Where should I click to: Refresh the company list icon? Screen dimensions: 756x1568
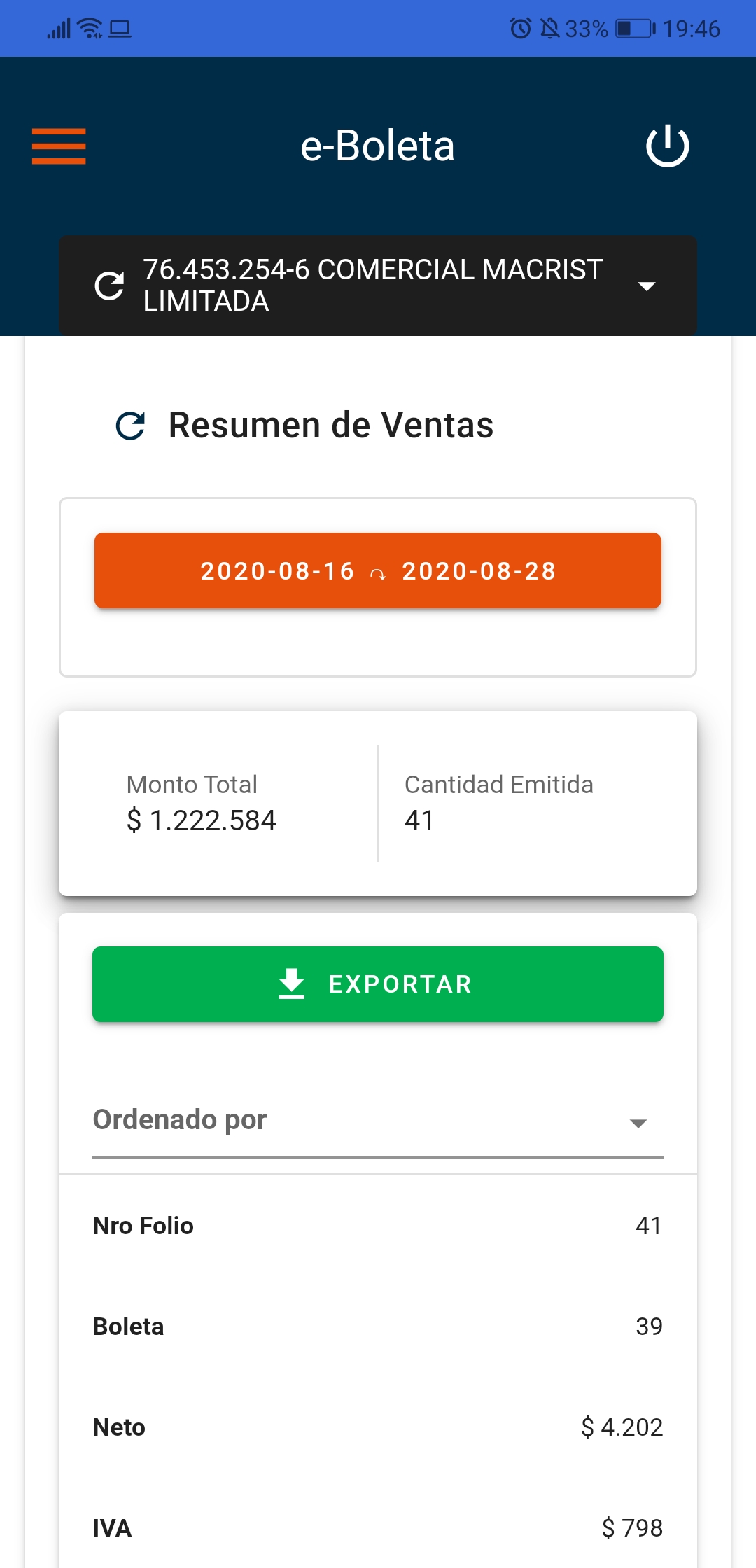pyautogui.click(x=110, y=286)
